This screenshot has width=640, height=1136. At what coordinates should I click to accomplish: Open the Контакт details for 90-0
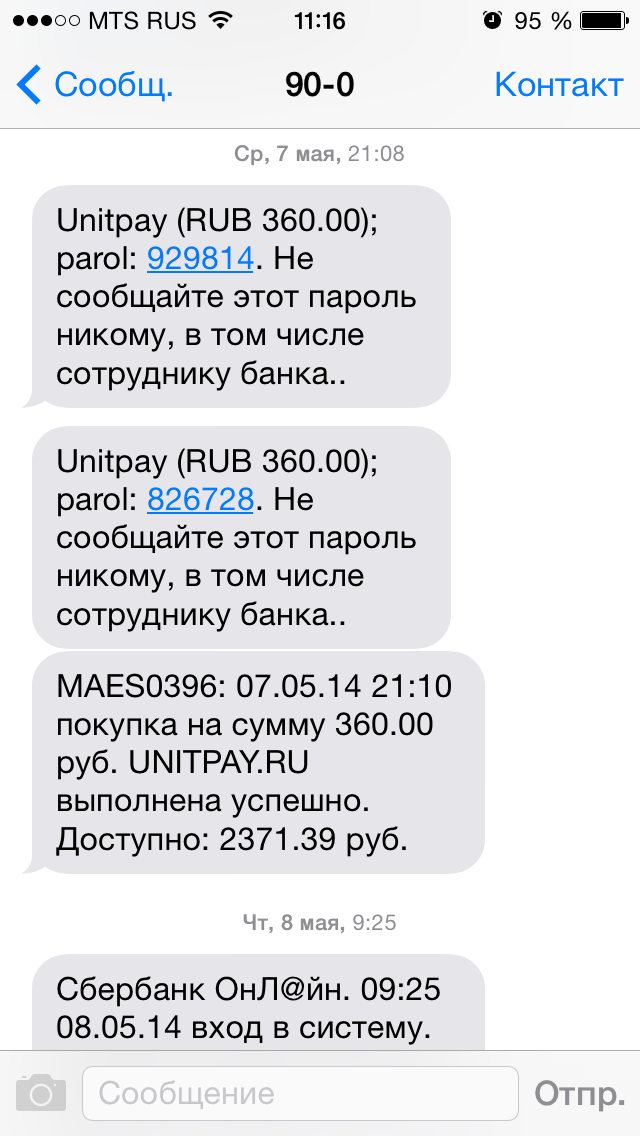coord(558,85)
